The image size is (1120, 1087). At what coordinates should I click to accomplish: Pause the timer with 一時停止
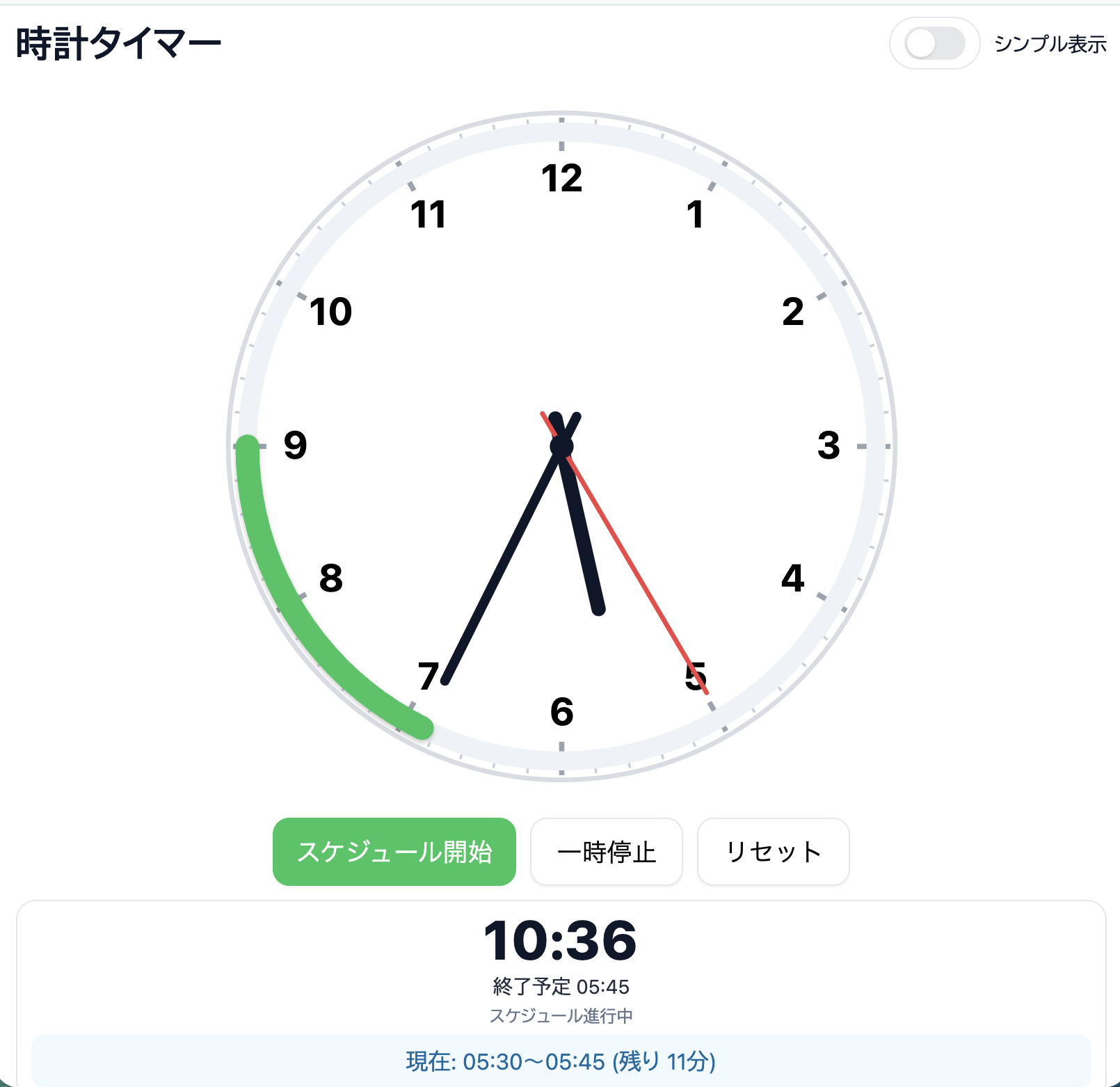[x=606, y=852]
